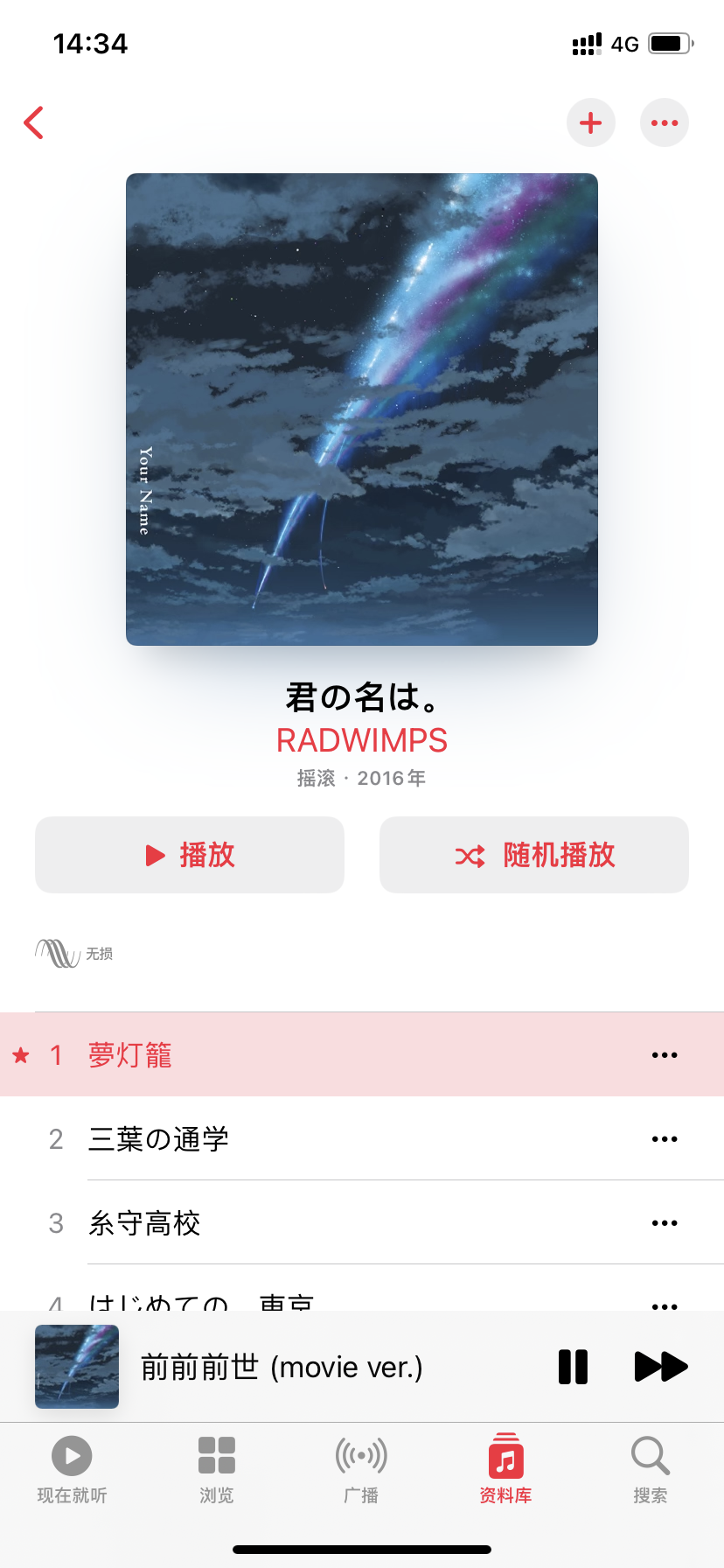Image resolution: width=724 pixels, height=1568 pixels.
Task: Switch to the 浏览 tab
Action: click(x=216, y=1470)
